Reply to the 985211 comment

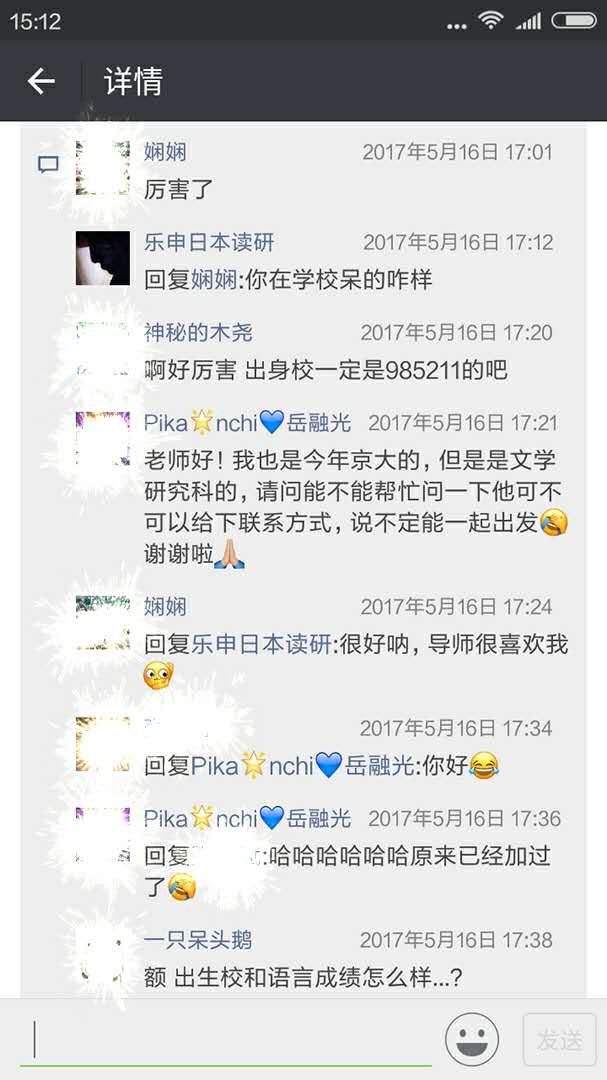pos(326,370)
